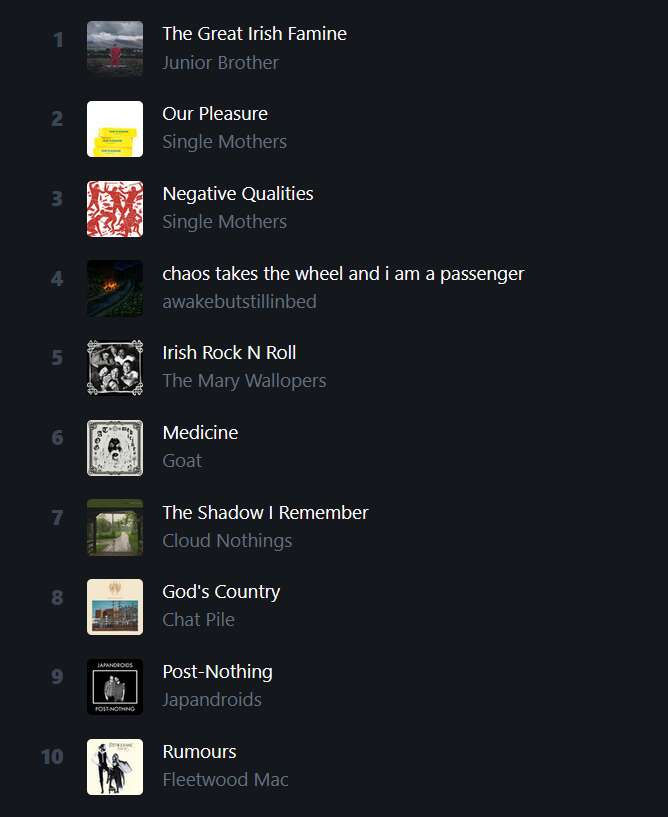The width and height of the screenshot is (668, 817).
Task: Select Post-Nothing by Japandroids
Action: click(217, 672)
